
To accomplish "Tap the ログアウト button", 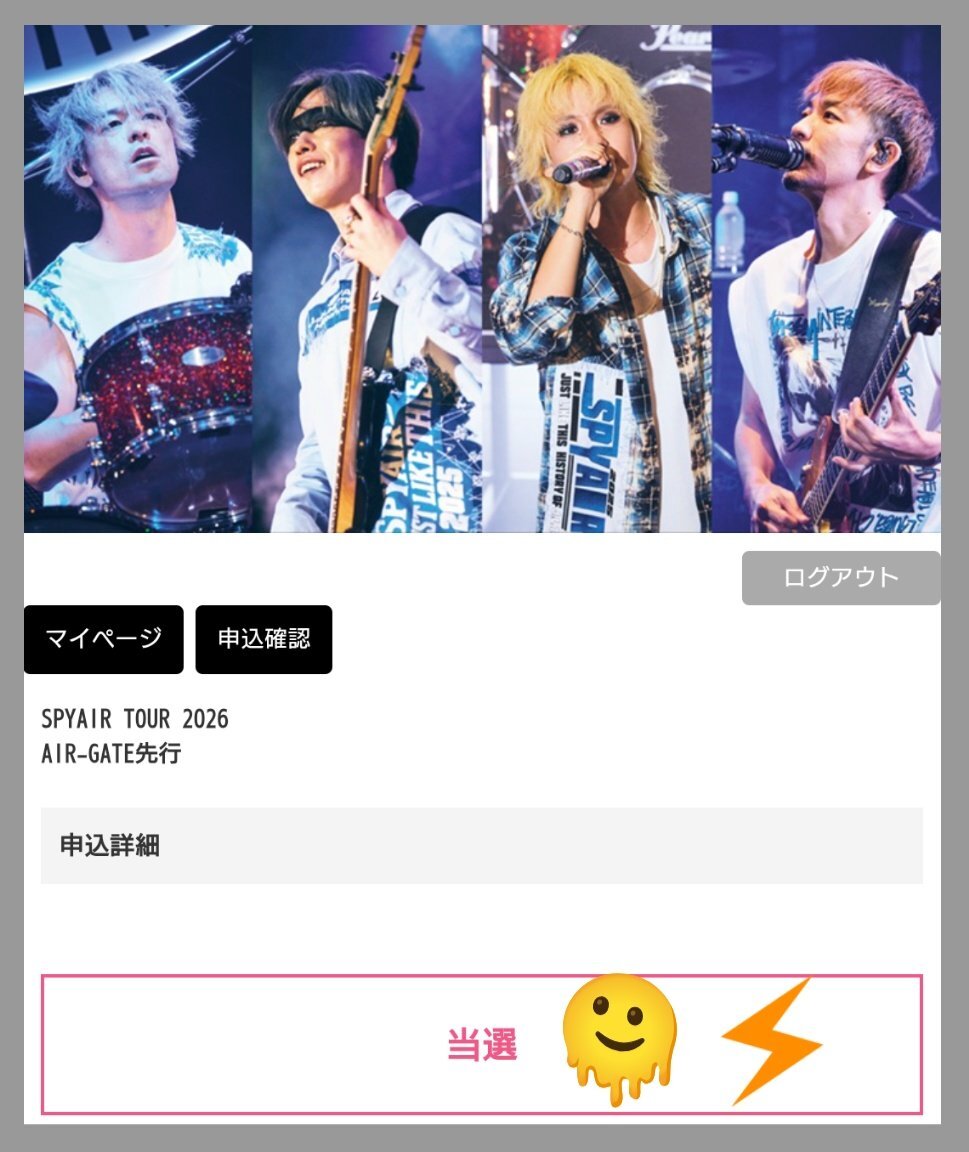I will coord(841,578).
